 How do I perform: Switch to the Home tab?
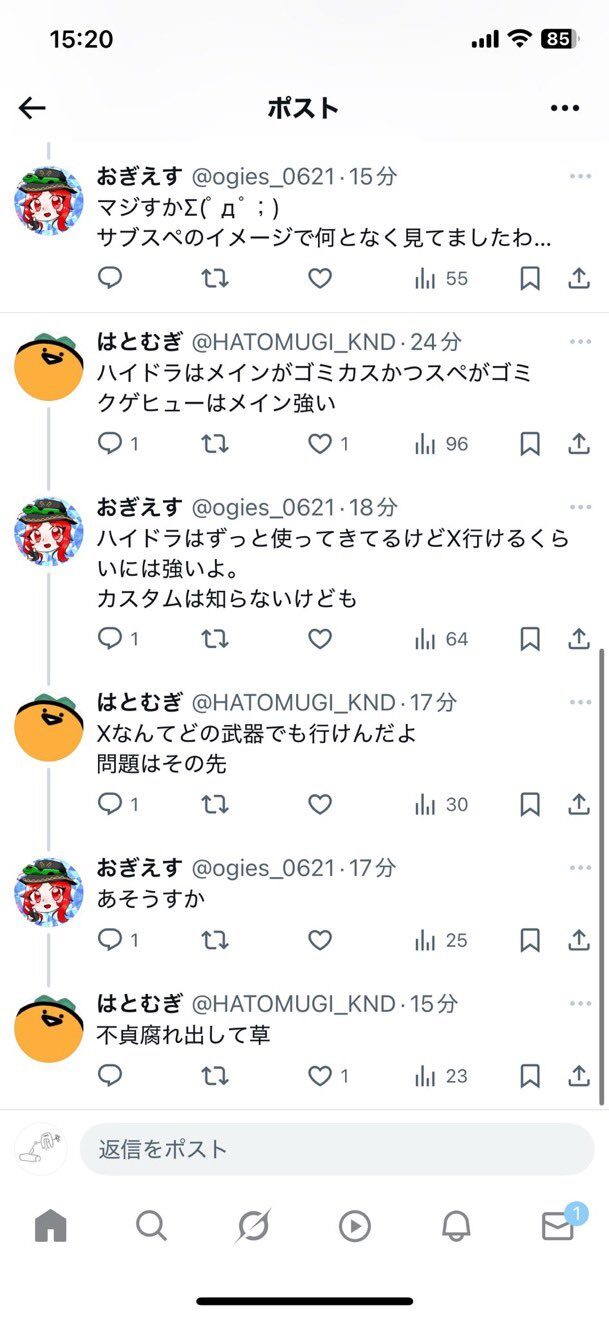coord(50,1225)
